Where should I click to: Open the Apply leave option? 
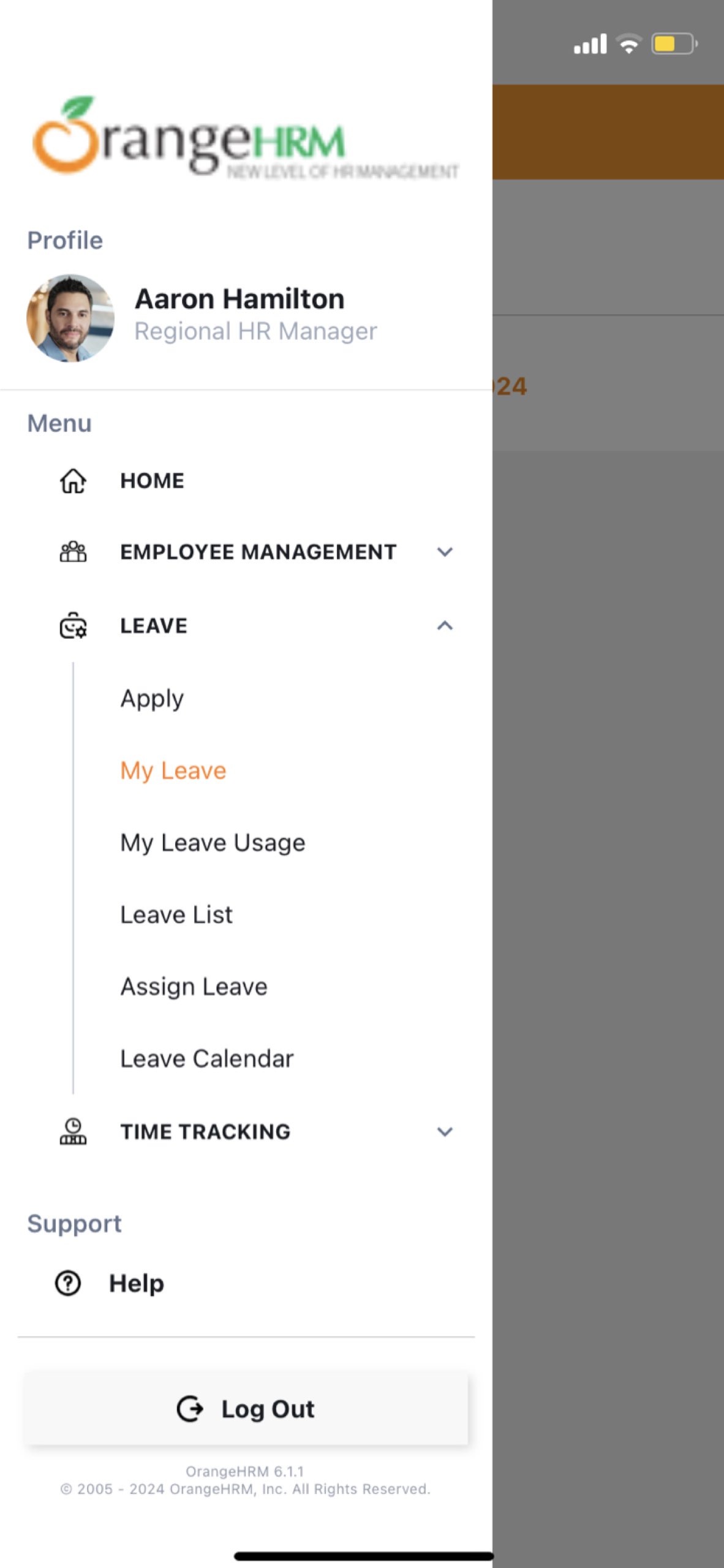coord(152,699)
